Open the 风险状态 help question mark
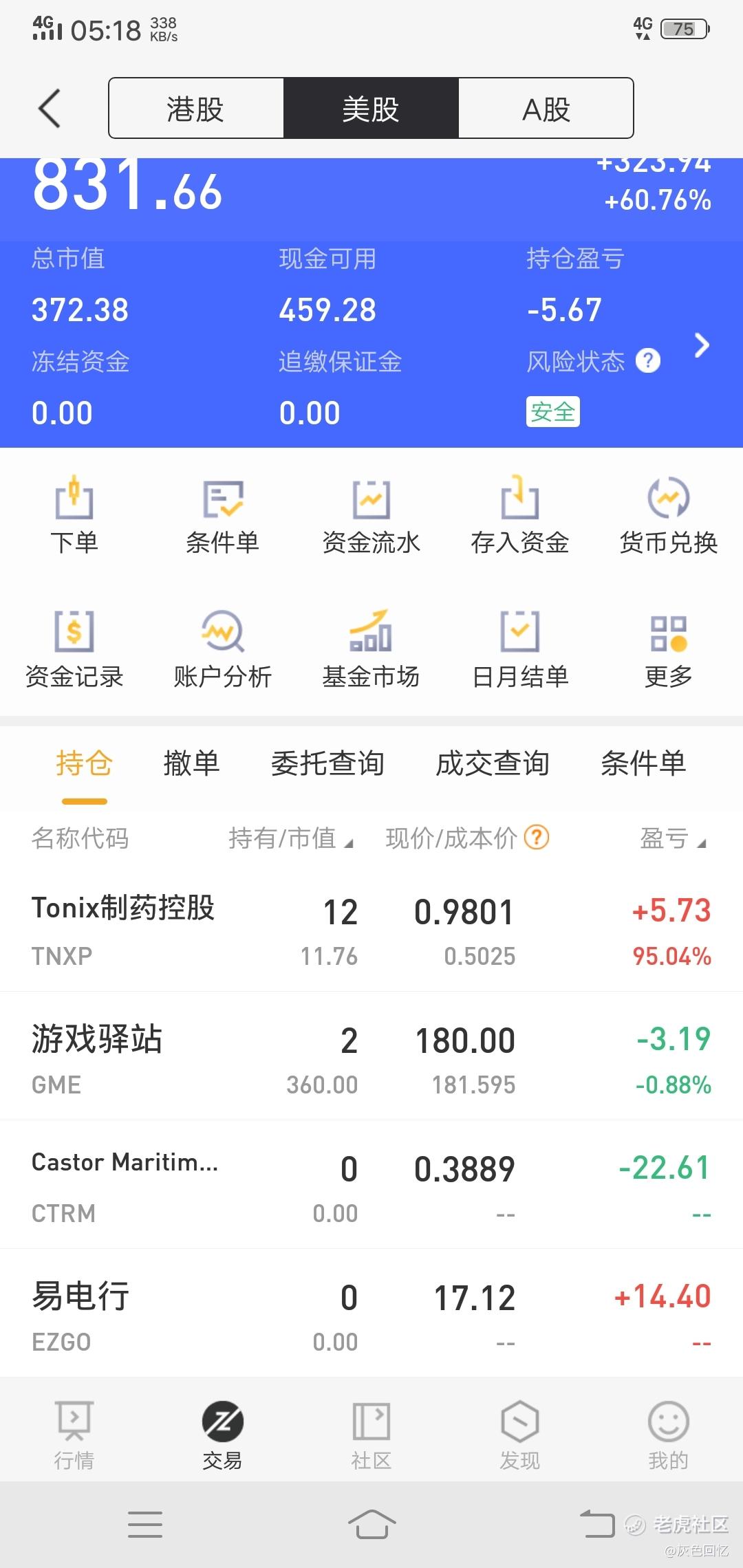Image resolution: width=743 pixels, height=1568 pixels. (x=647, y=360)
